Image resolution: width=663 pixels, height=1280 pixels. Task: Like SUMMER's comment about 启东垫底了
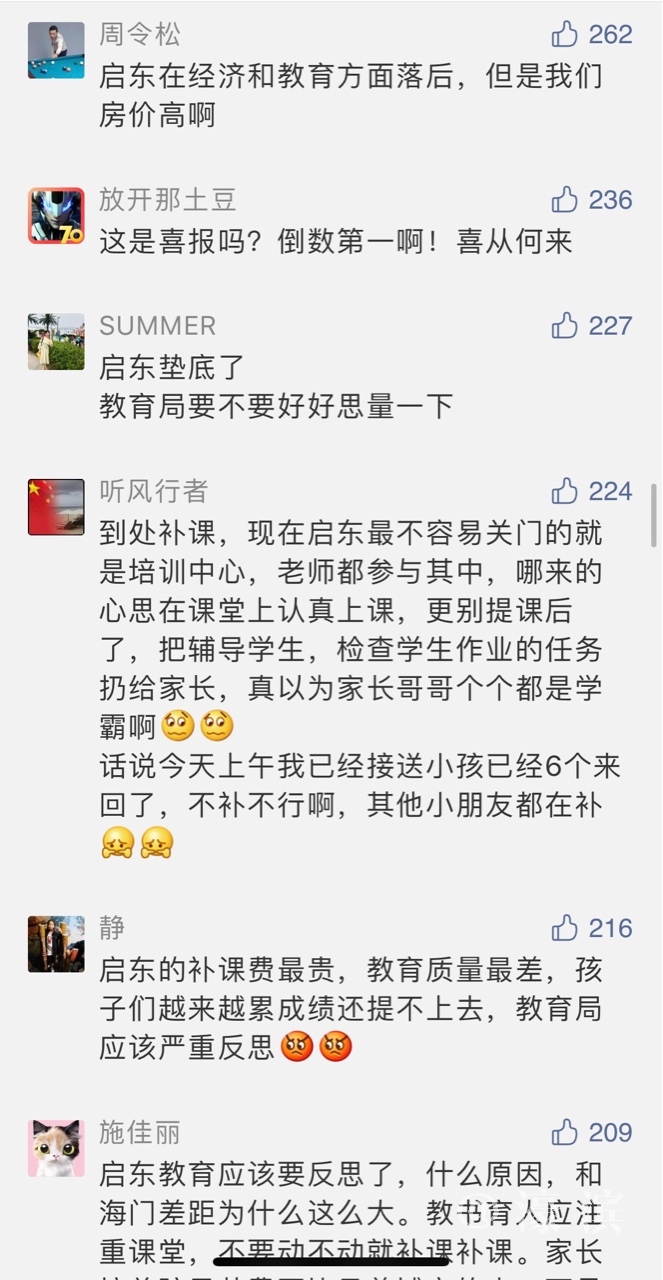click(x=566, y=326)
